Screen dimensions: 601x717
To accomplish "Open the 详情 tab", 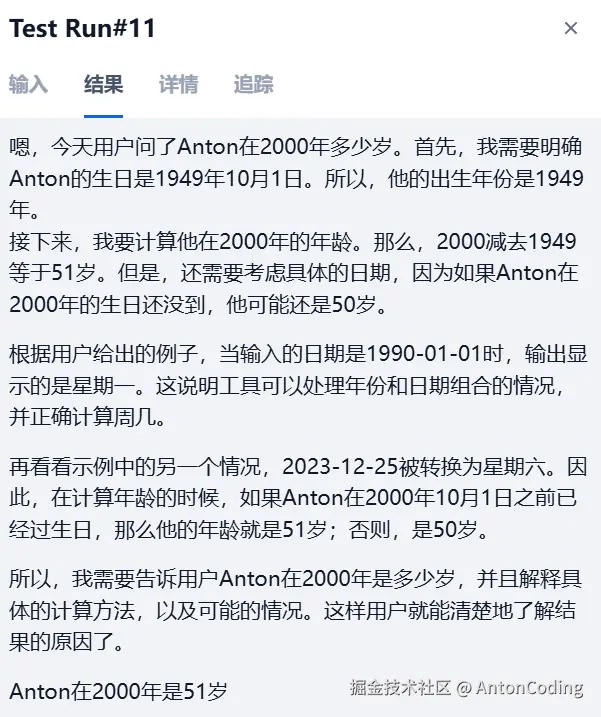I will click(x=178, y=84).
